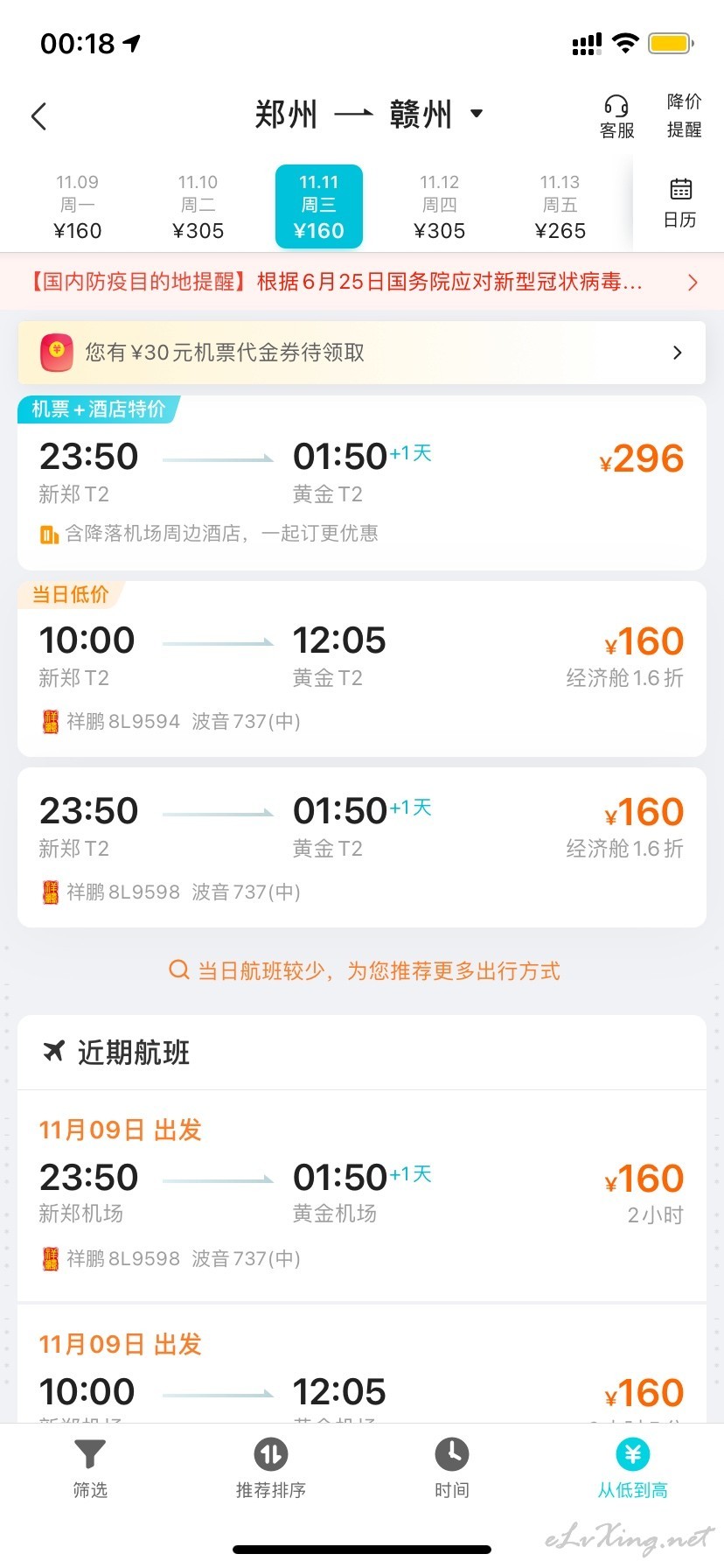Viewport: 724px width, 1568px height.
Task: Switch to 推荐排序 sorting
Action: pyautogui.click(x=271, y=1469)
